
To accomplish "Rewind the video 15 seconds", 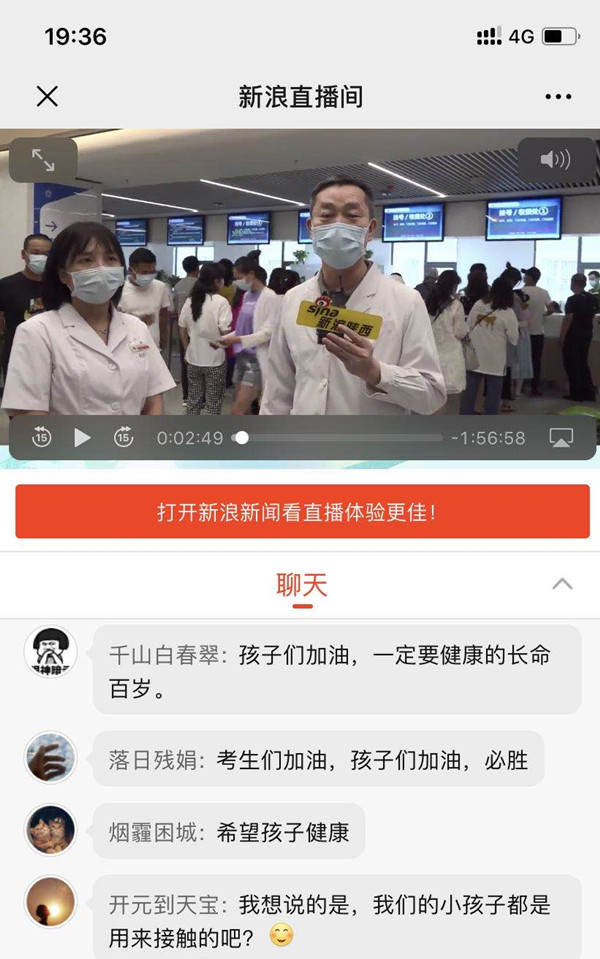I will click(41, 437).
